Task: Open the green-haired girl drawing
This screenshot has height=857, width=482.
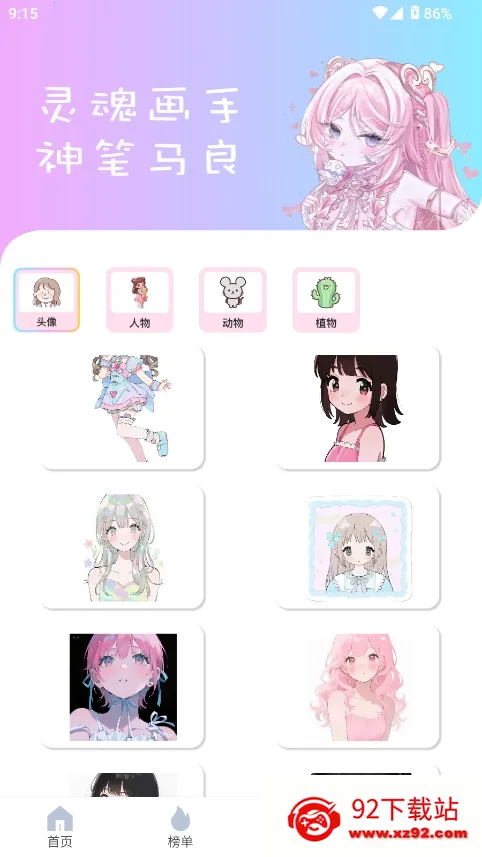Action: pos(123,548)
